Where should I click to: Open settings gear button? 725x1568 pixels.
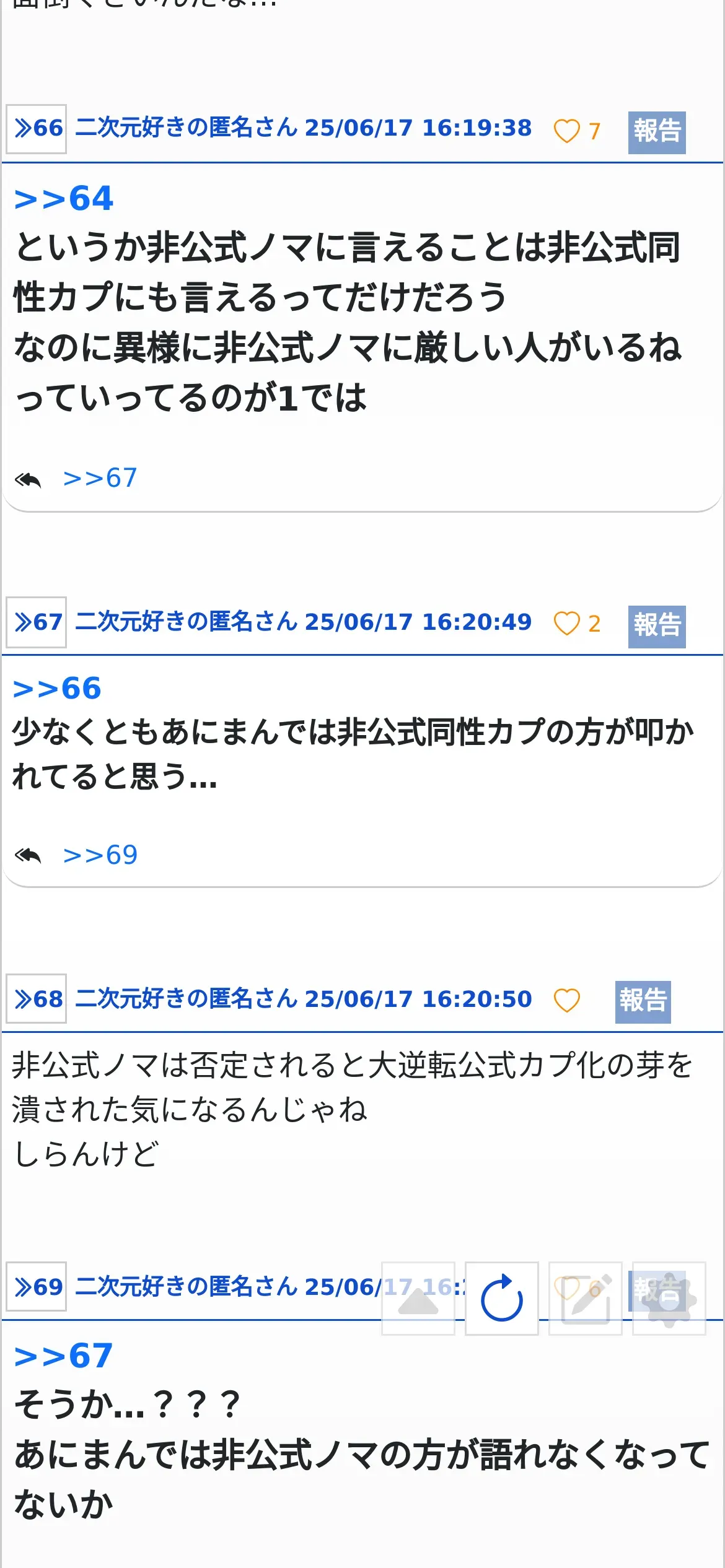click(x=669, y=1298)
